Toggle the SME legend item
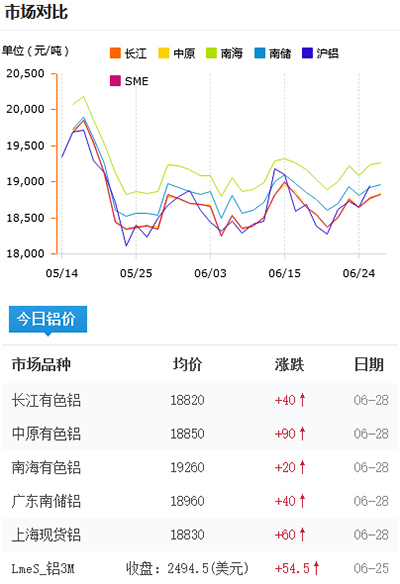The height and width of the screenshot is (584, 400). click(129, 81)
